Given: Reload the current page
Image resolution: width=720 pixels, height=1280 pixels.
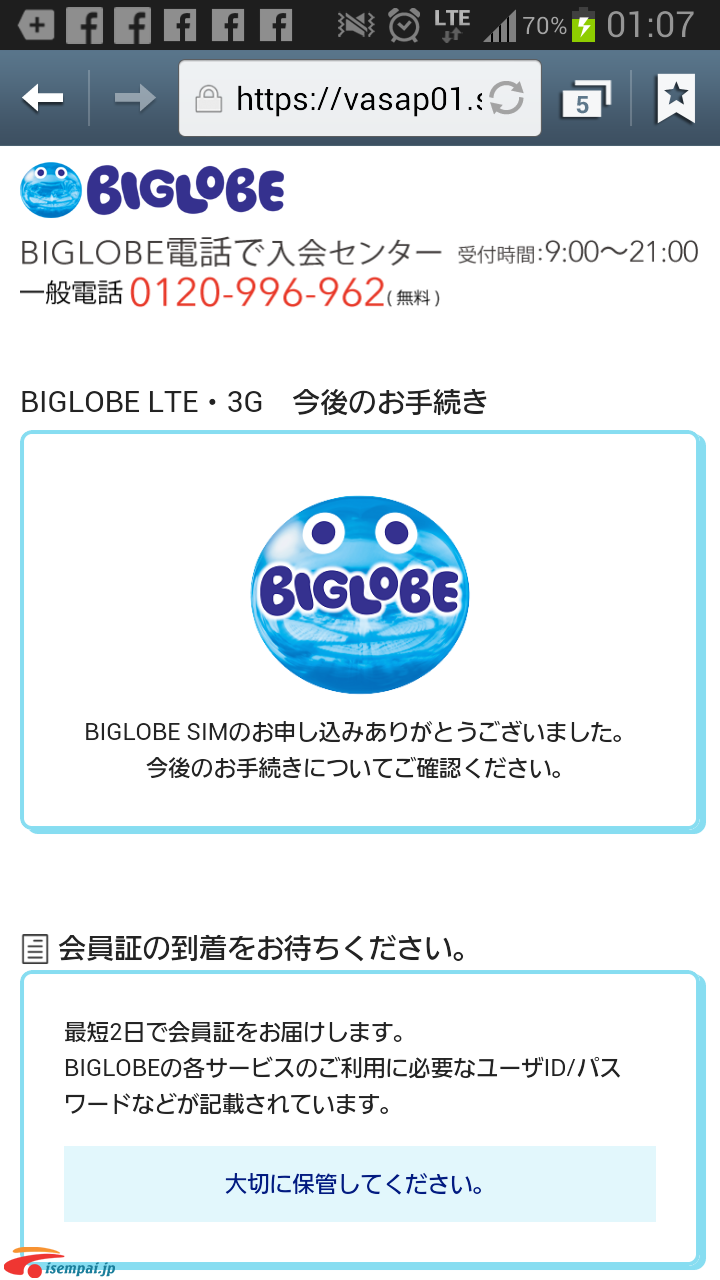Looking at the screenshot, I should 507,98.
